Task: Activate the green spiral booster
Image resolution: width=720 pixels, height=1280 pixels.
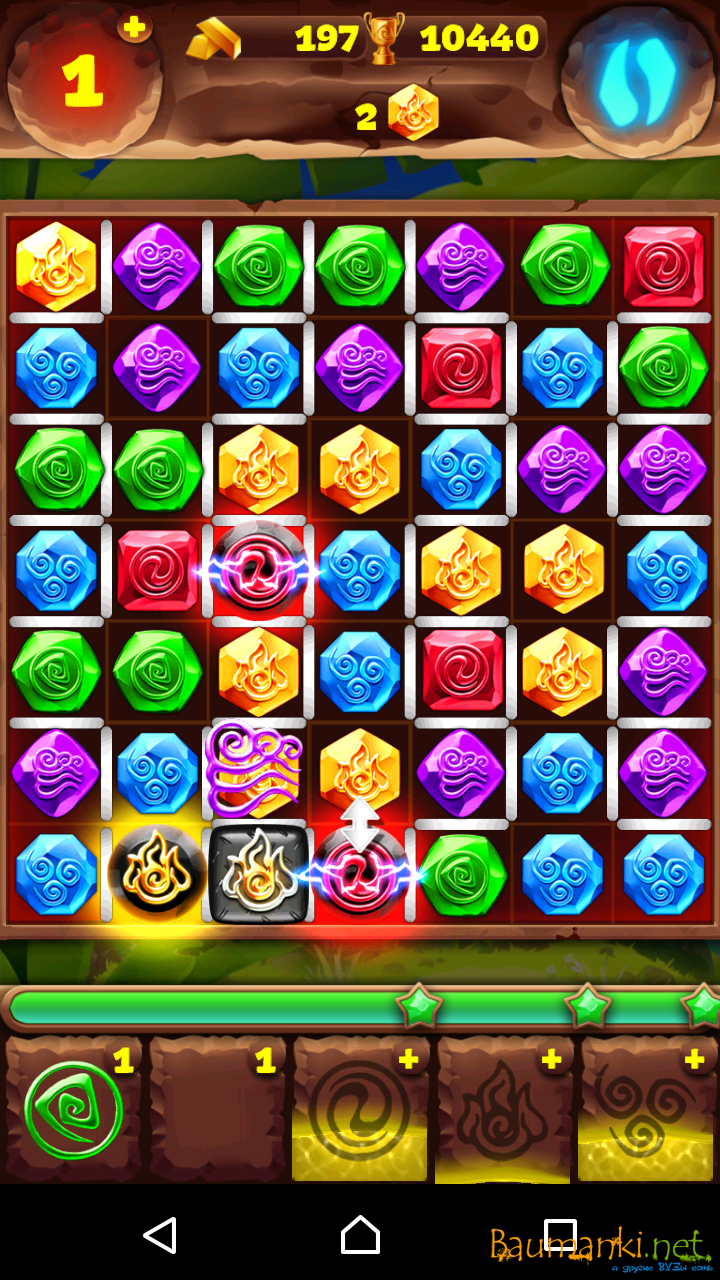Action: (x=73, y=1110)
